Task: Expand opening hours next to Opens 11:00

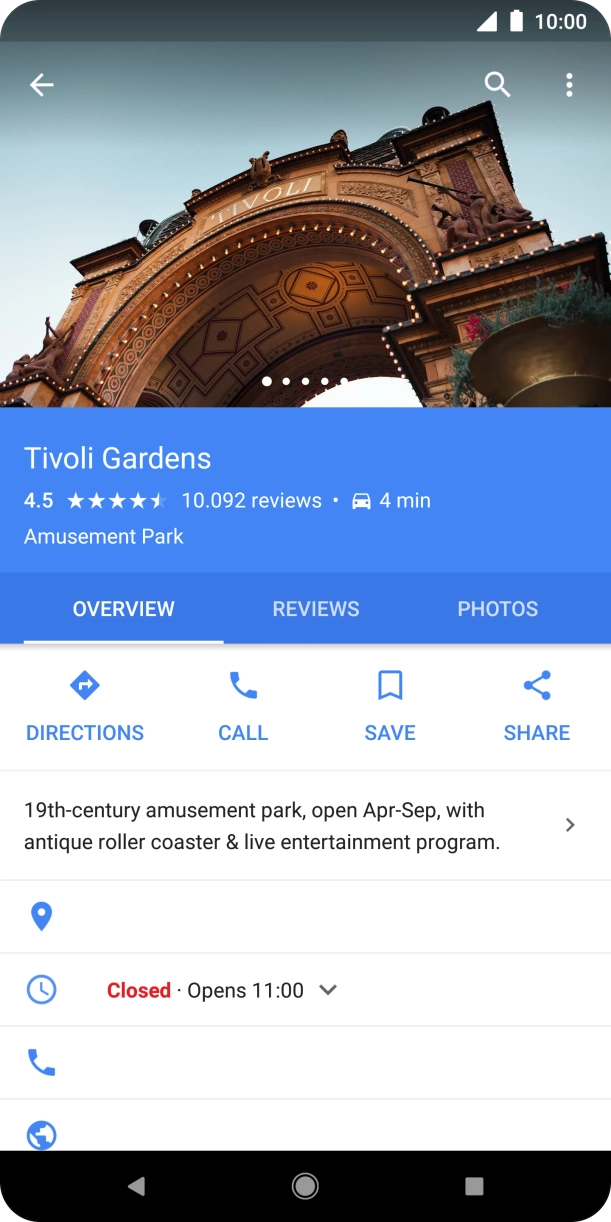Action: click(x=328, y=990)
